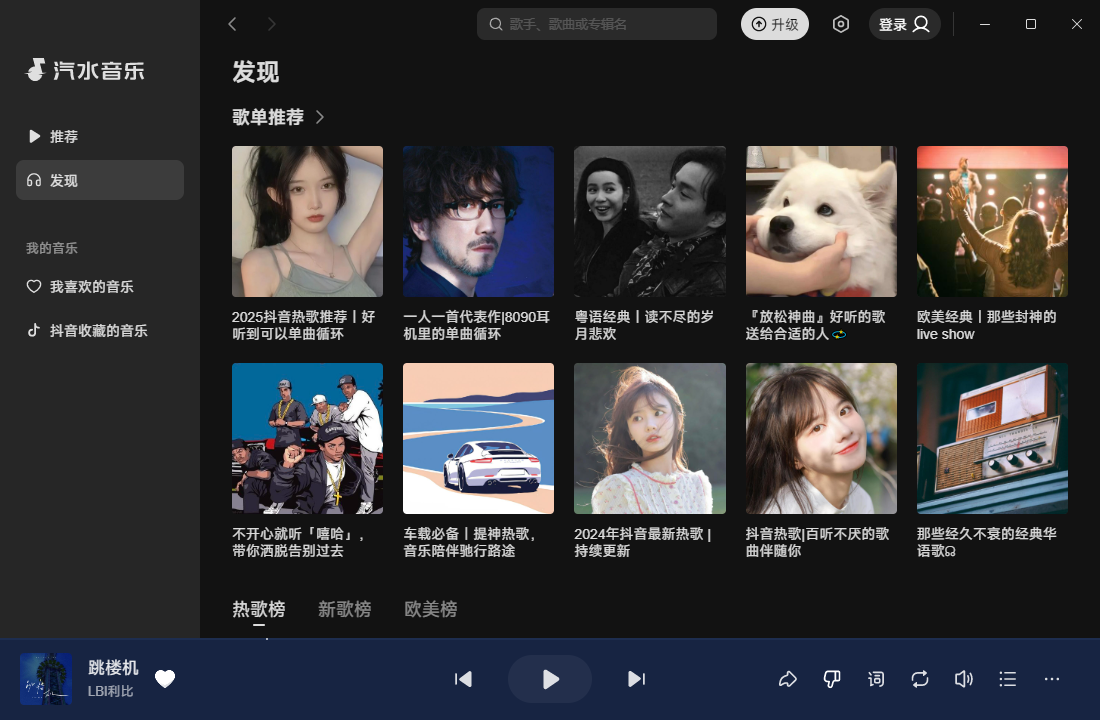Image resolution: width=1100 pixels, height=720 pixels.
Task: Skip to the next track
Action: (x=636, y=679)
